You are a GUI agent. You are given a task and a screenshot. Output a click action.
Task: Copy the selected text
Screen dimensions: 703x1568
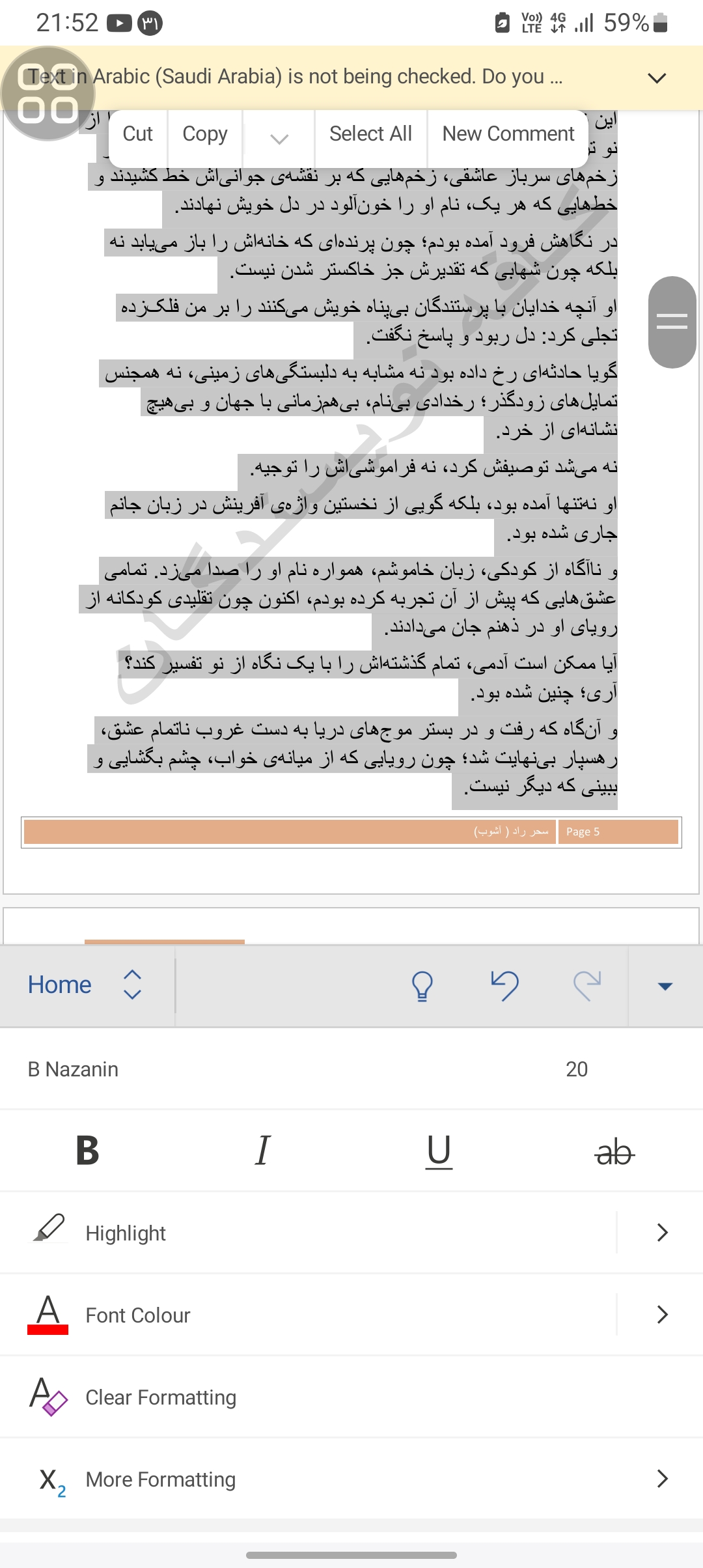coord(205,134)
